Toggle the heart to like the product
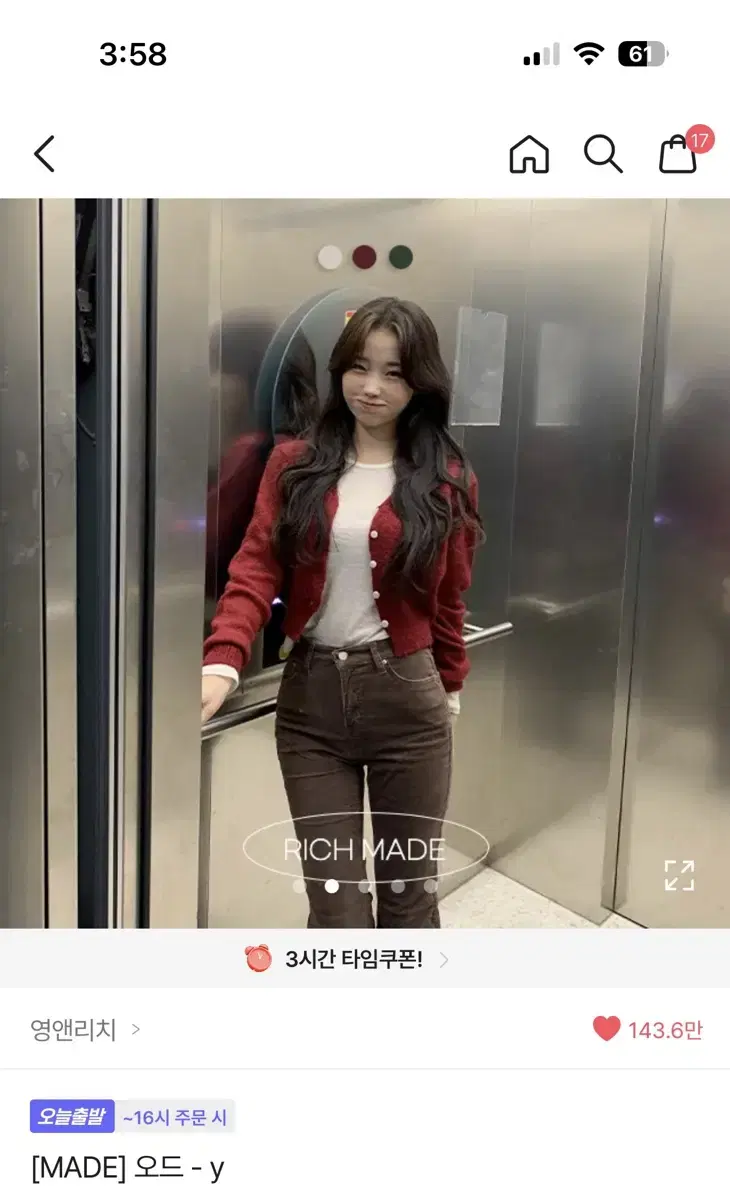 (608, 1028)
